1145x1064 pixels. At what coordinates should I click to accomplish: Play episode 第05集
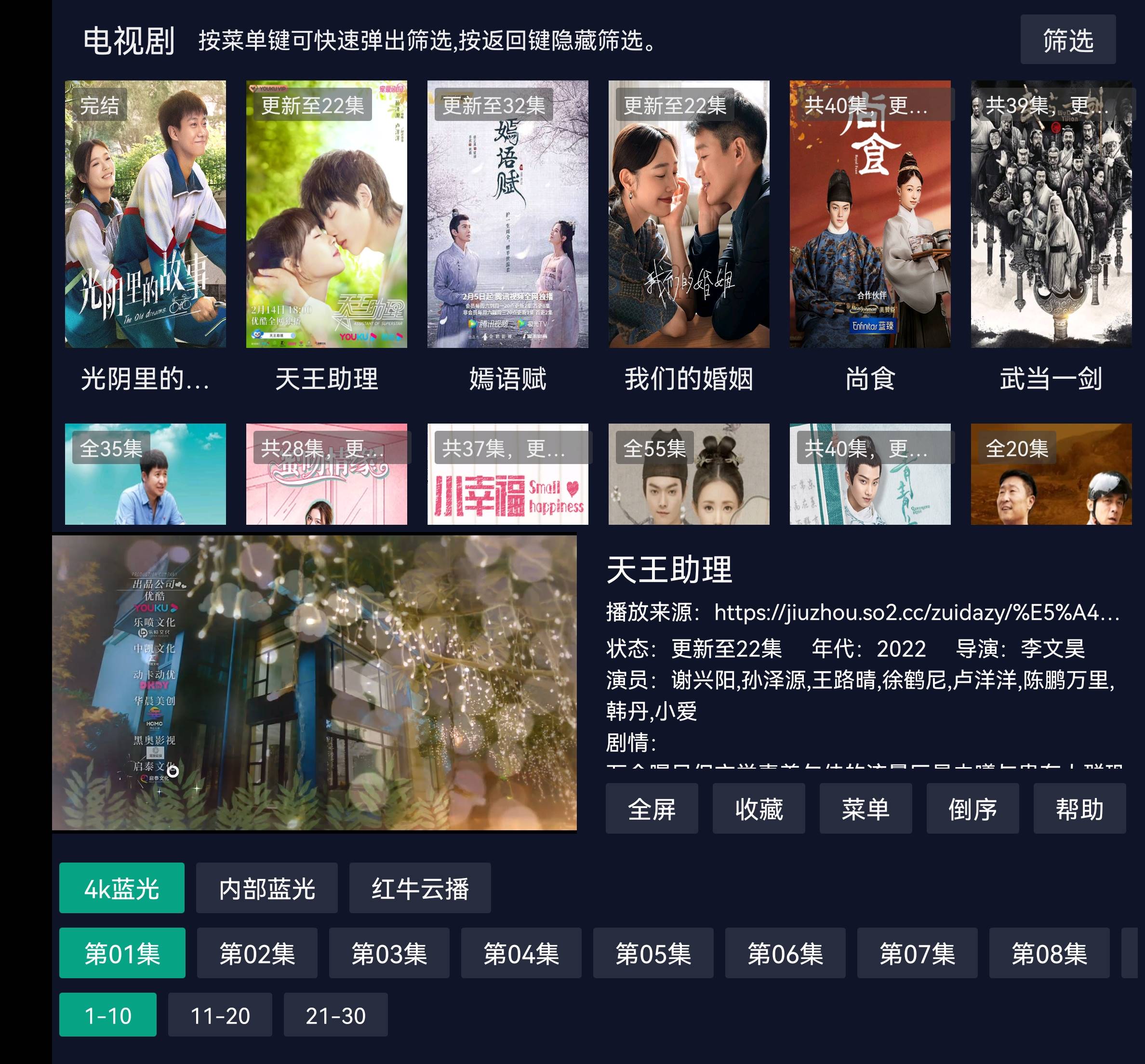pos(653,953)
